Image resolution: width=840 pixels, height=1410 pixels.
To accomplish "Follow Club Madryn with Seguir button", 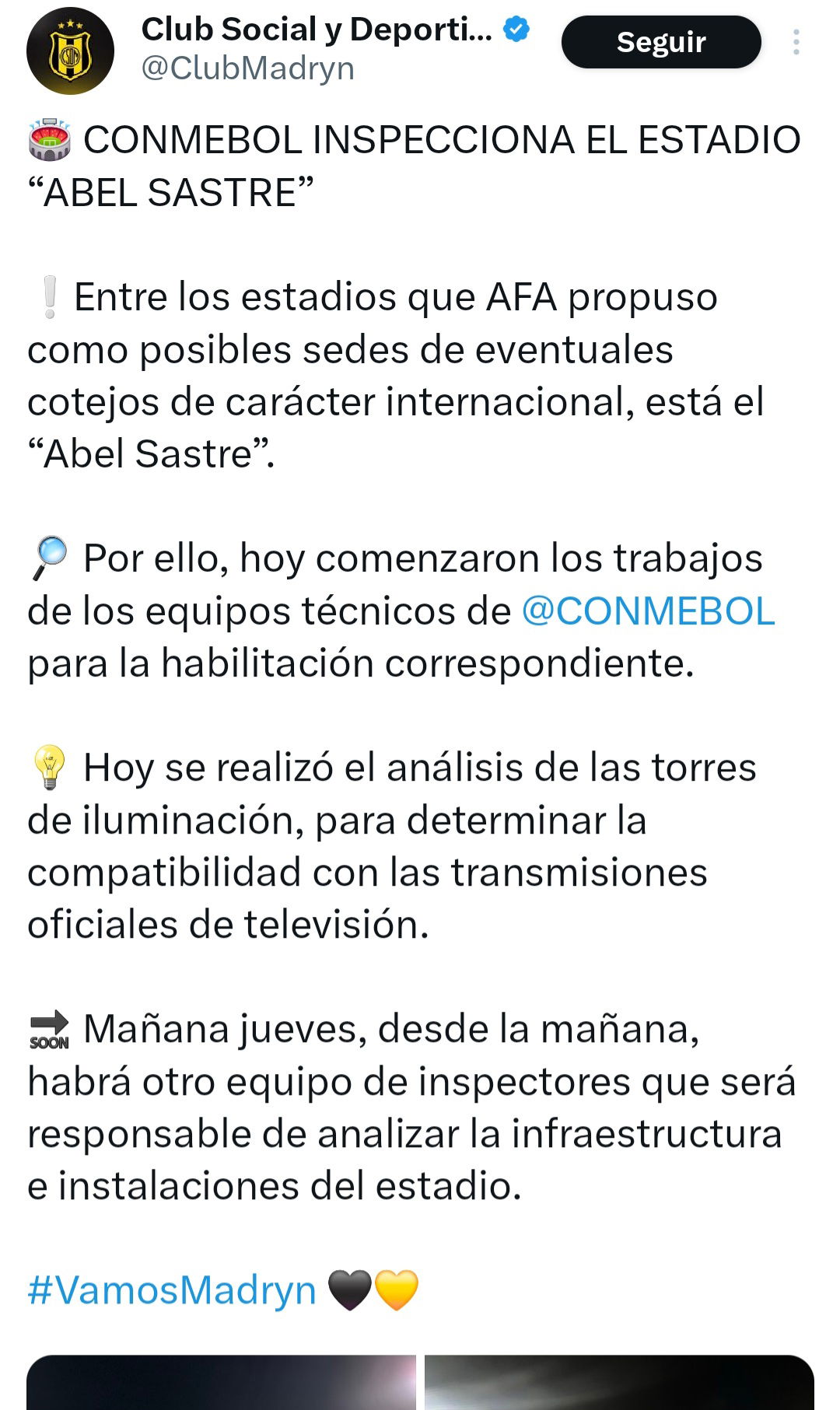I will pyautogui.click(x=660, y=42).
